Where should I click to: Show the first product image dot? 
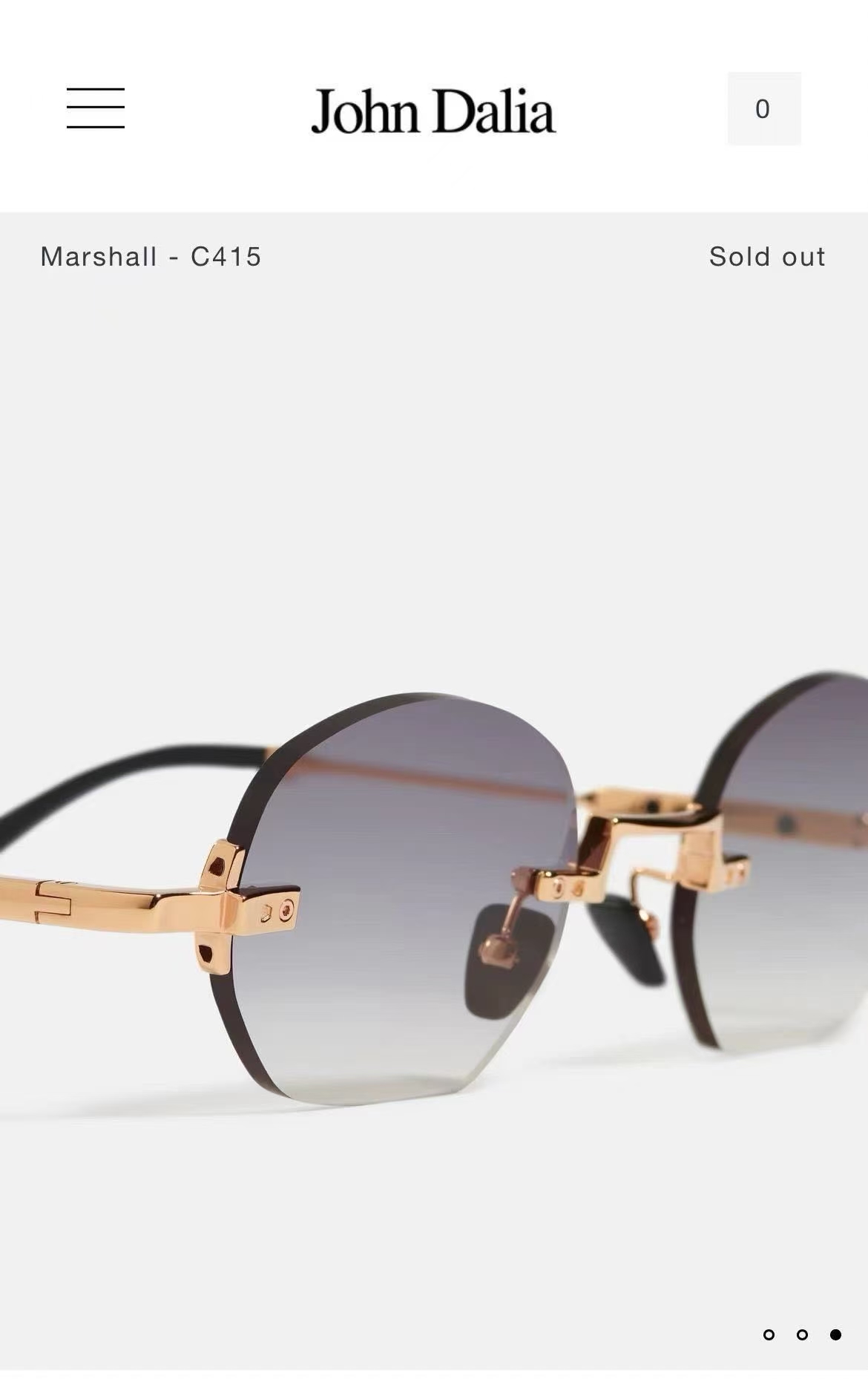pyautogui.click(x=769, y=1334)
